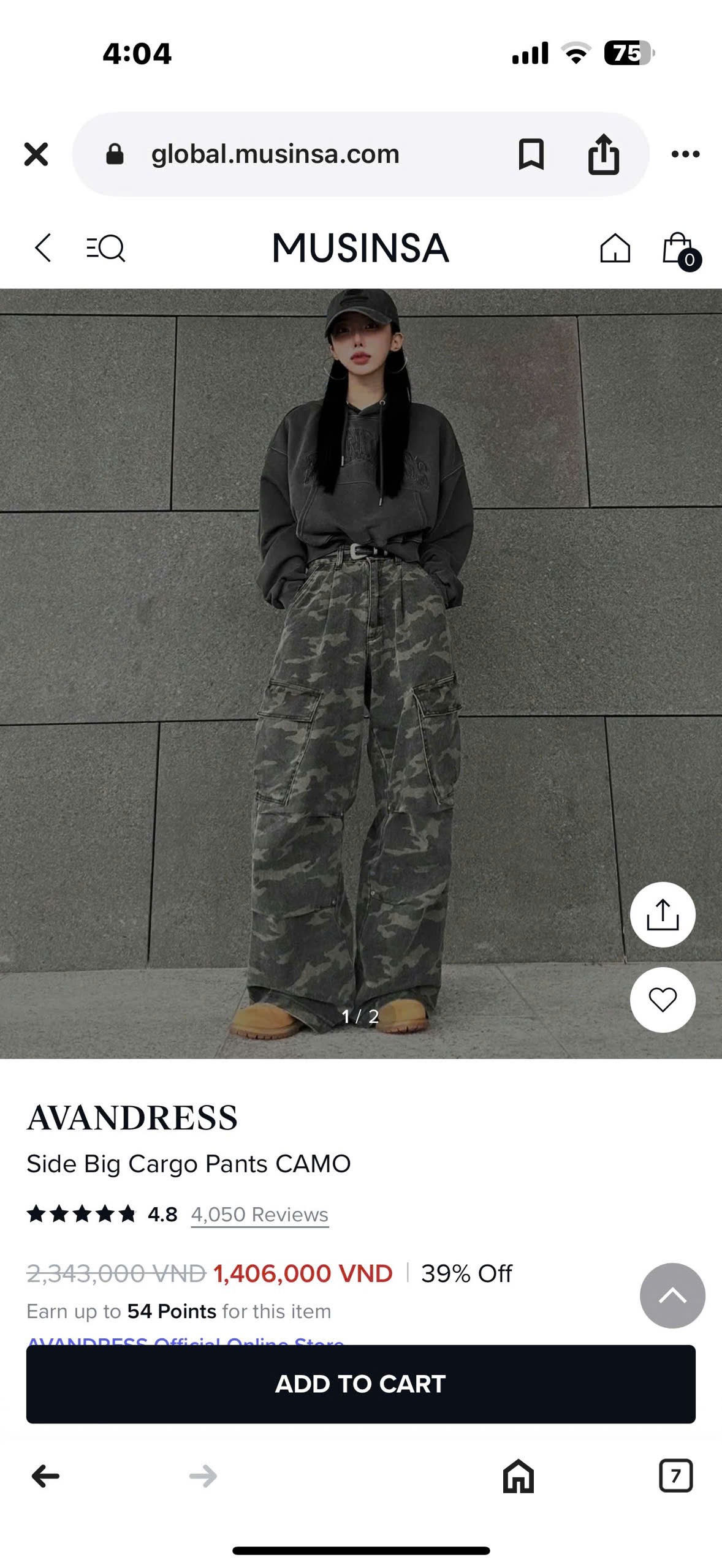Tap the global.musinsa.com address bar
Image resolution: width=722 pixels, height=1568 pixels.
(x=276, y=154)
